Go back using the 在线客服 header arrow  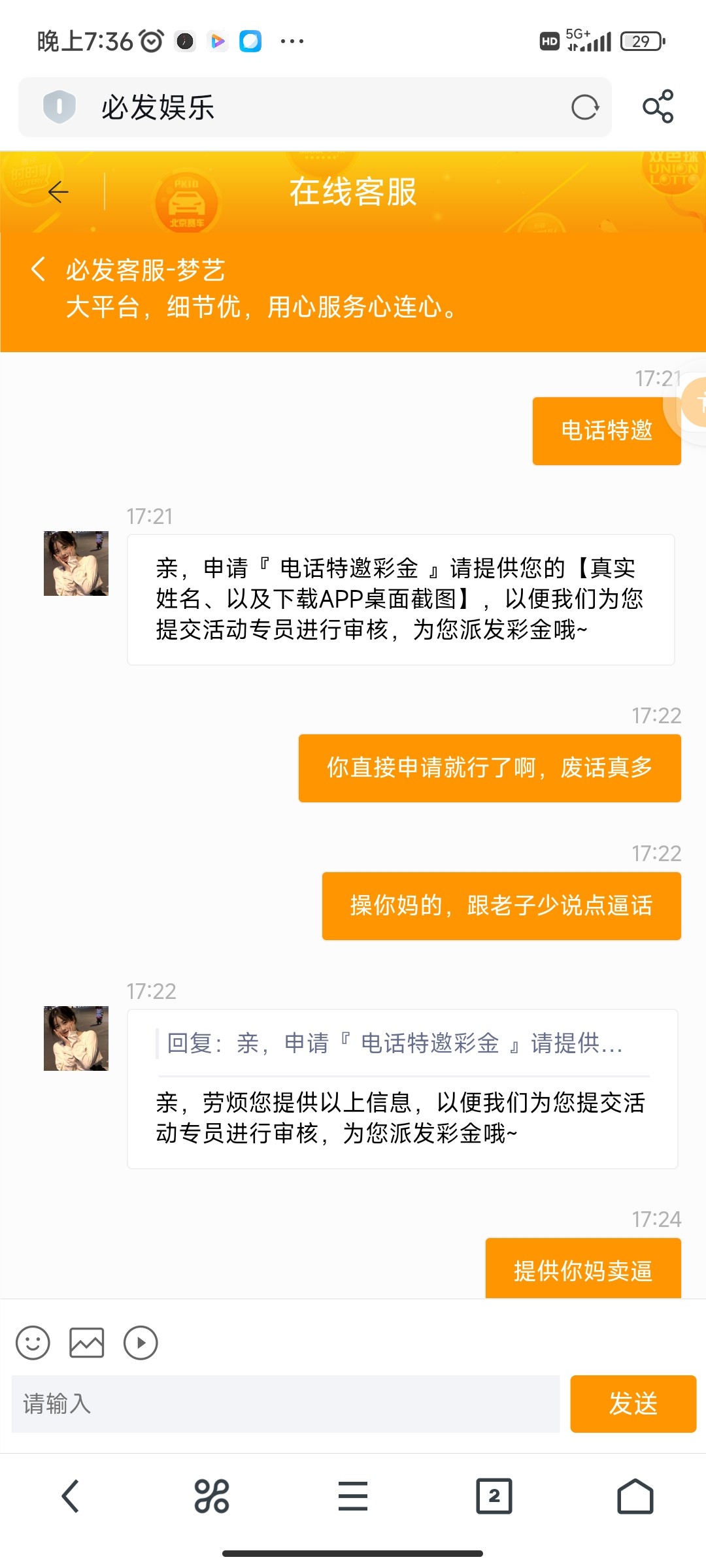pos(58,192)
